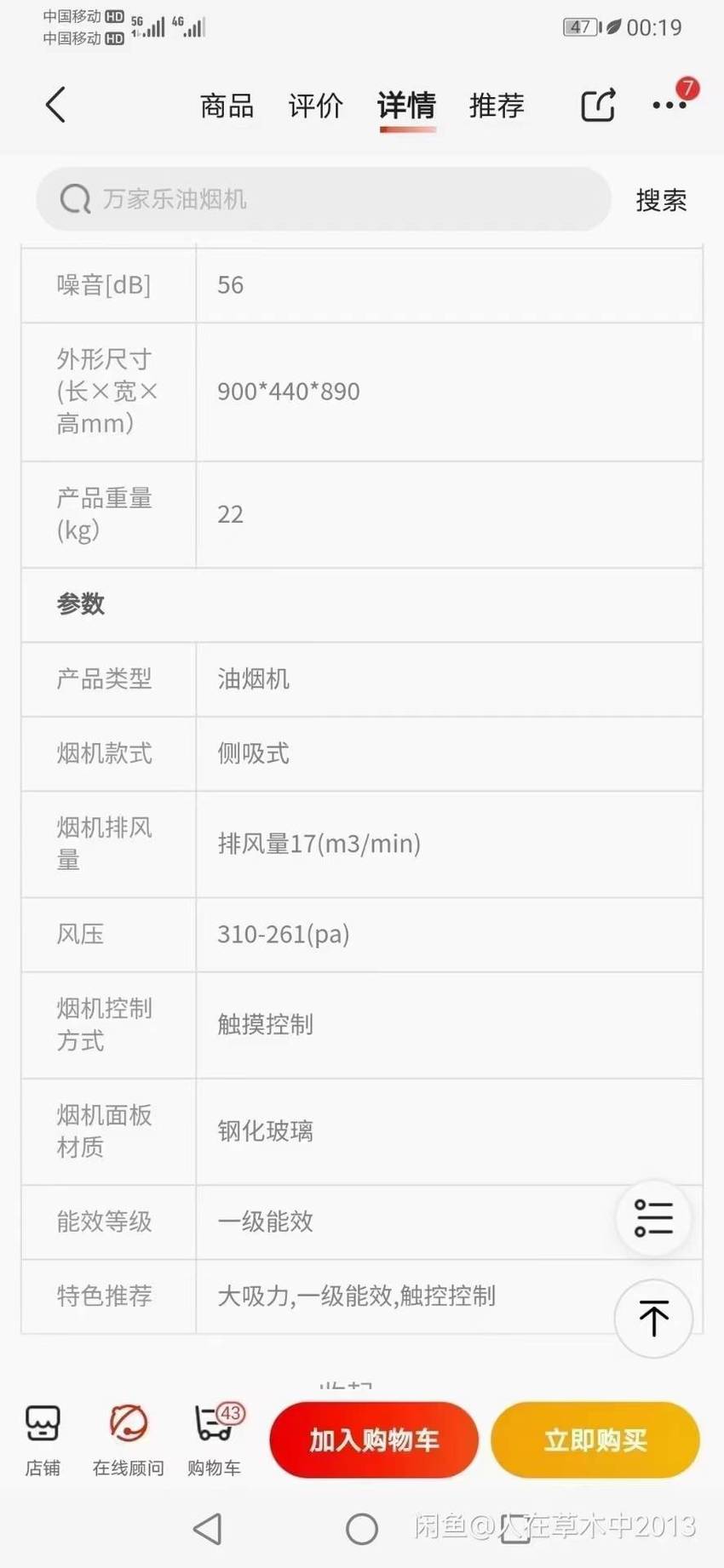Image resolution: width=724 pixels, height=1568 pixels.
Task: Select the 详情 tab
Action: (x=406, y=106)
